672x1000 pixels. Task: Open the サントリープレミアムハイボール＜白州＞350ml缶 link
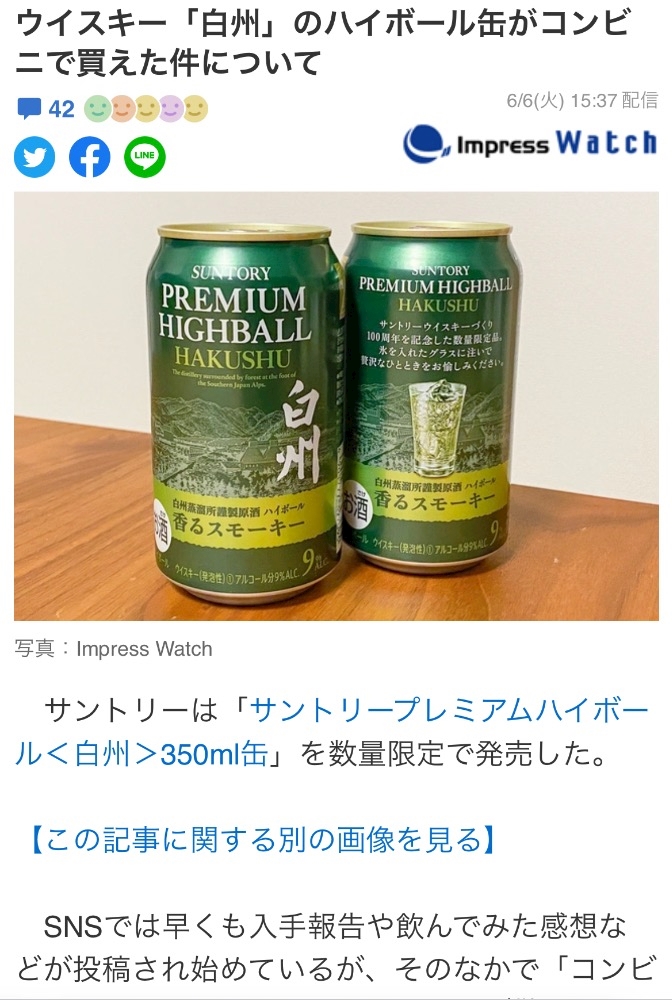click(332, 732)
